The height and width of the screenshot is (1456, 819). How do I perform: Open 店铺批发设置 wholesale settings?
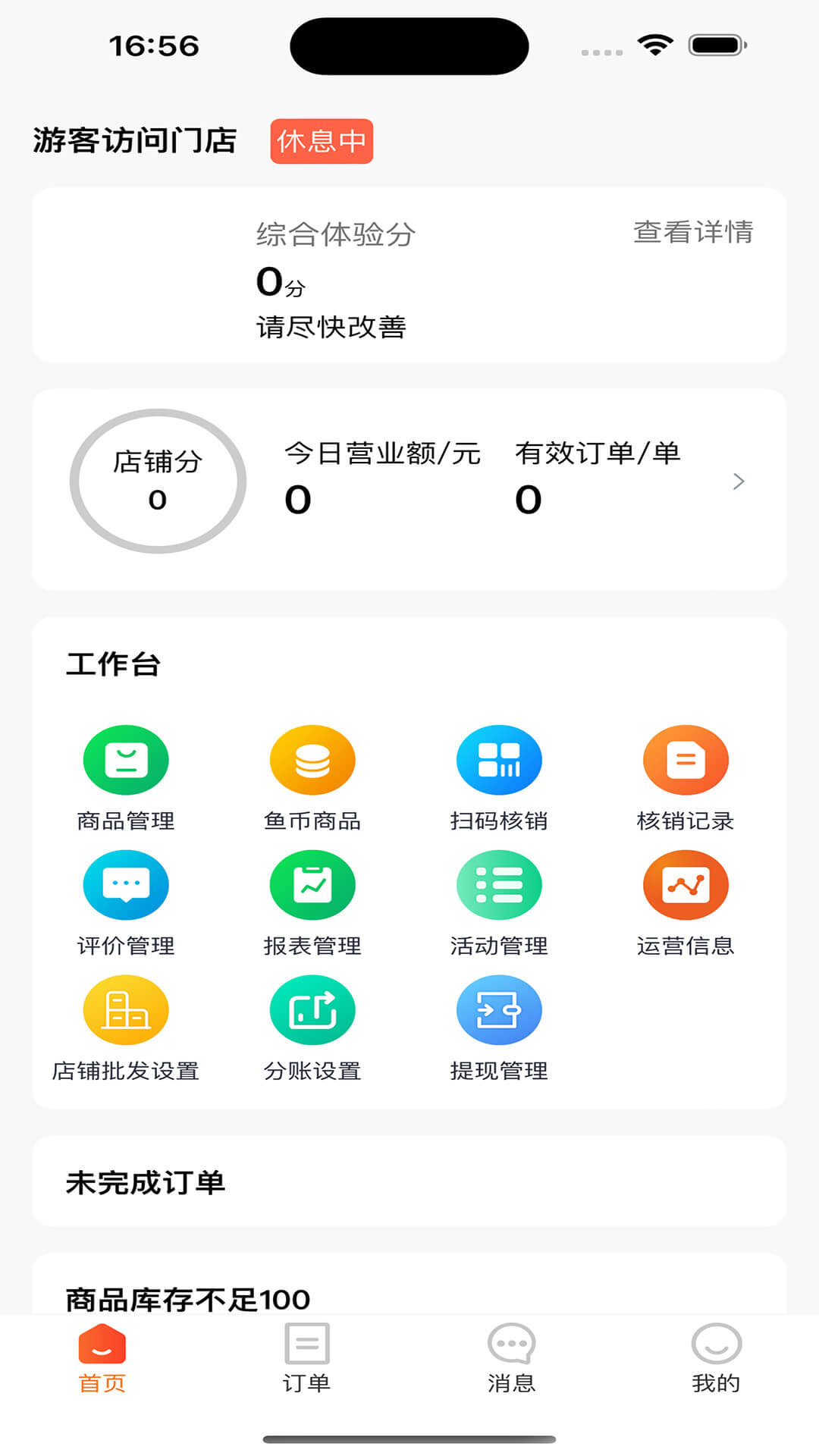[126, 1010]
